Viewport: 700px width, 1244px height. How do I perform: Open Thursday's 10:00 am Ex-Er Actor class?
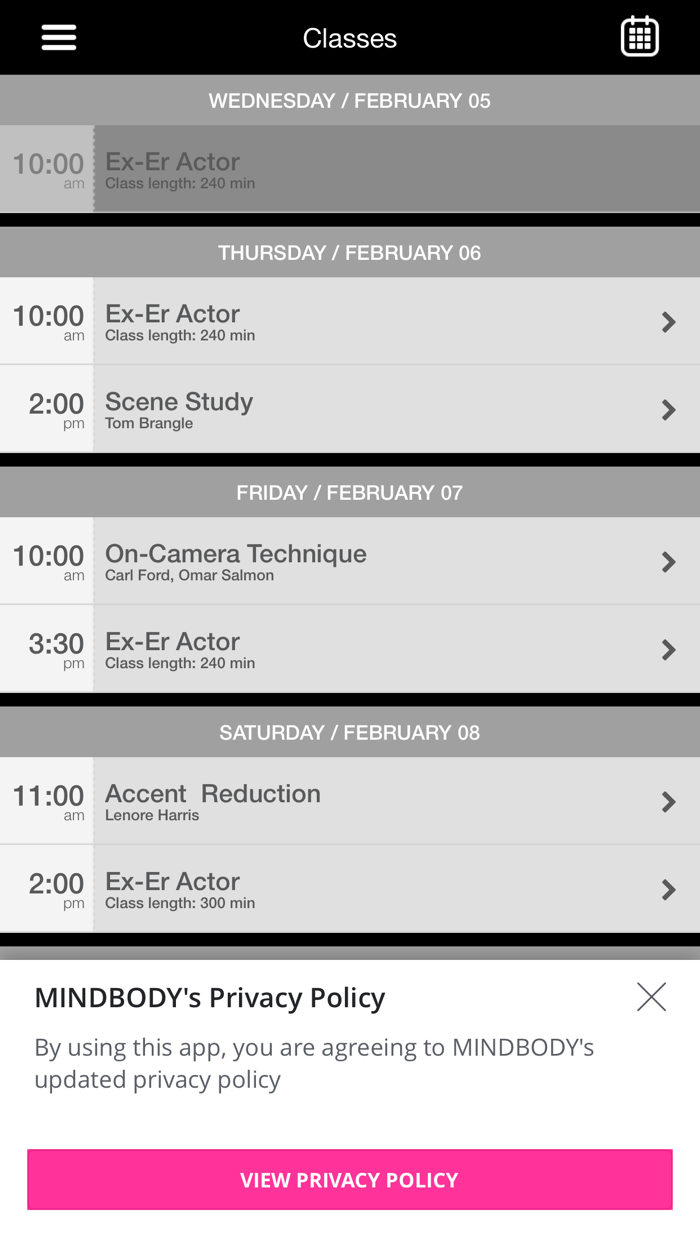pyautogui.click(x=350, y=321)
